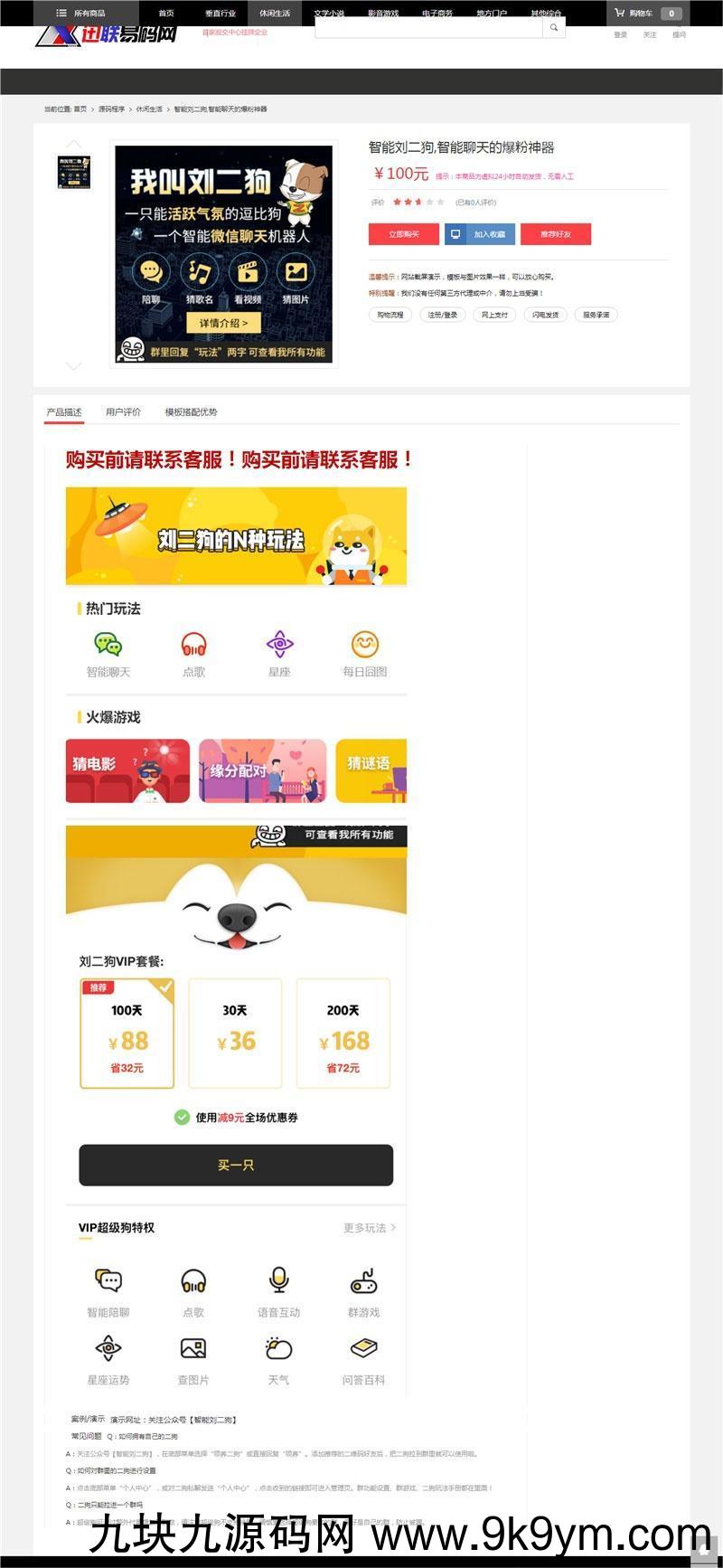The height and width of the screenshot is (1568, 723).
Task: Switch to the 模板搭配优势 tab
Action: tap(191, 412)
